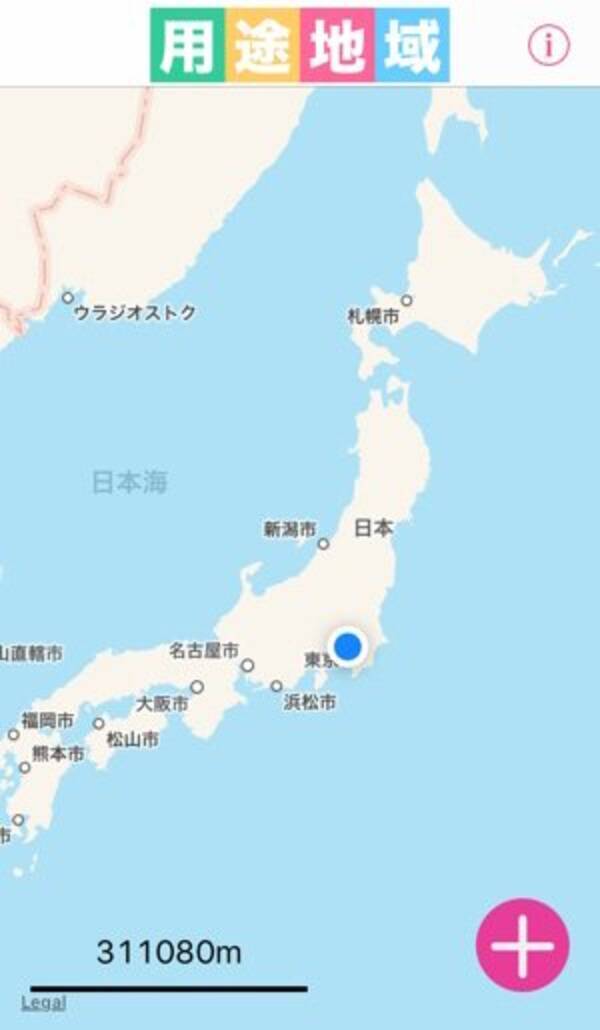Open the info icon
This screenshot has width=600, height=1030.
click(548, 45)
